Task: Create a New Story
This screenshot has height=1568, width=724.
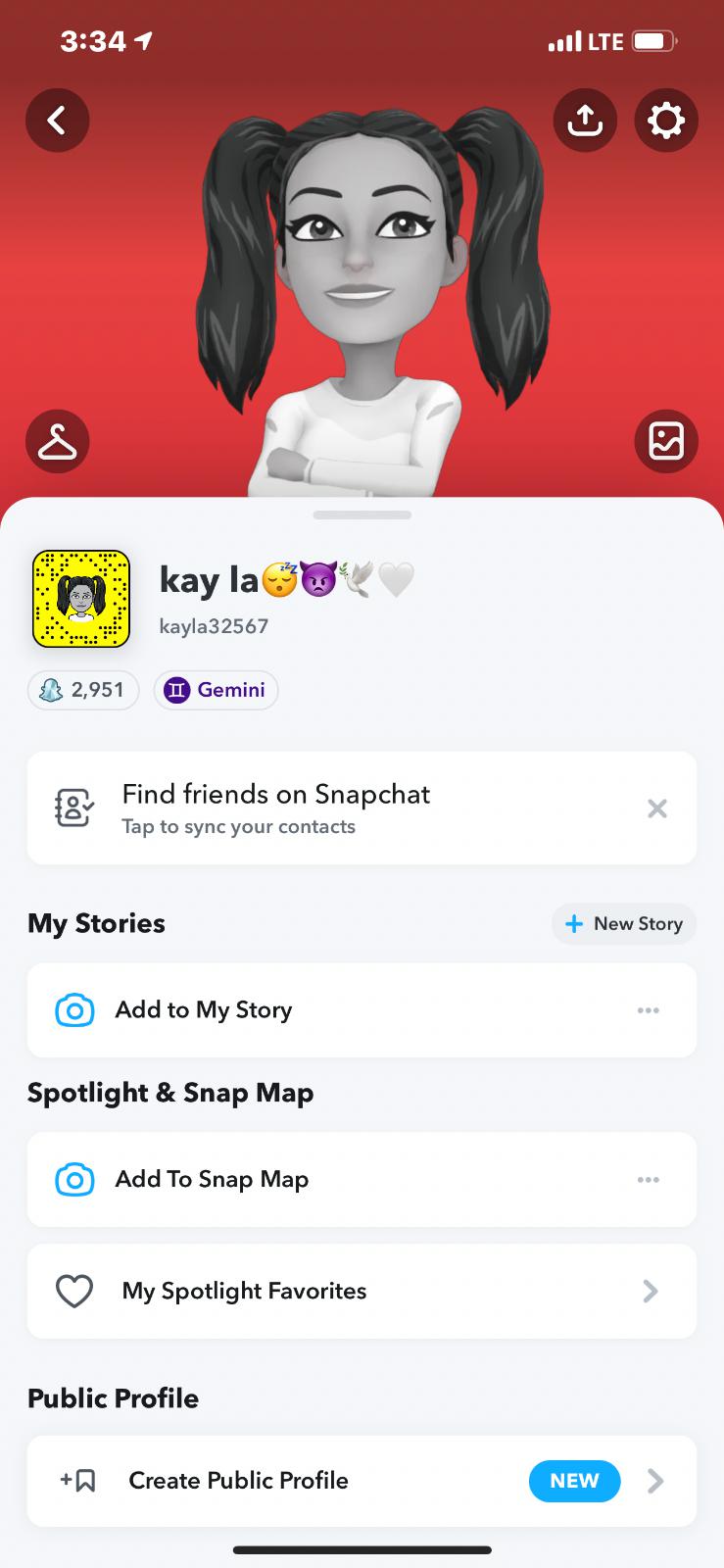Action: [x=624, y=924]
